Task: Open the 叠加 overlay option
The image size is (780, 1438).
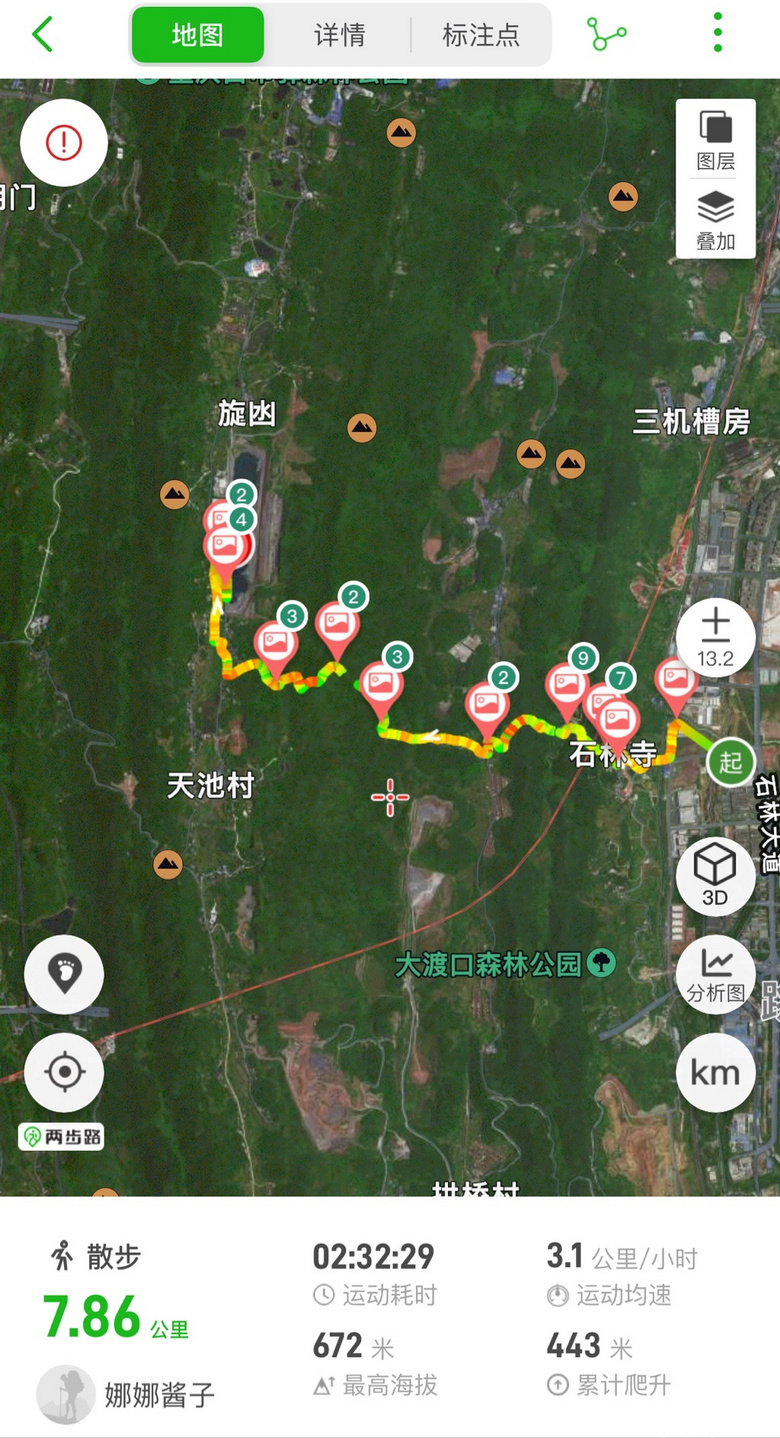Action: click(716, 220)
